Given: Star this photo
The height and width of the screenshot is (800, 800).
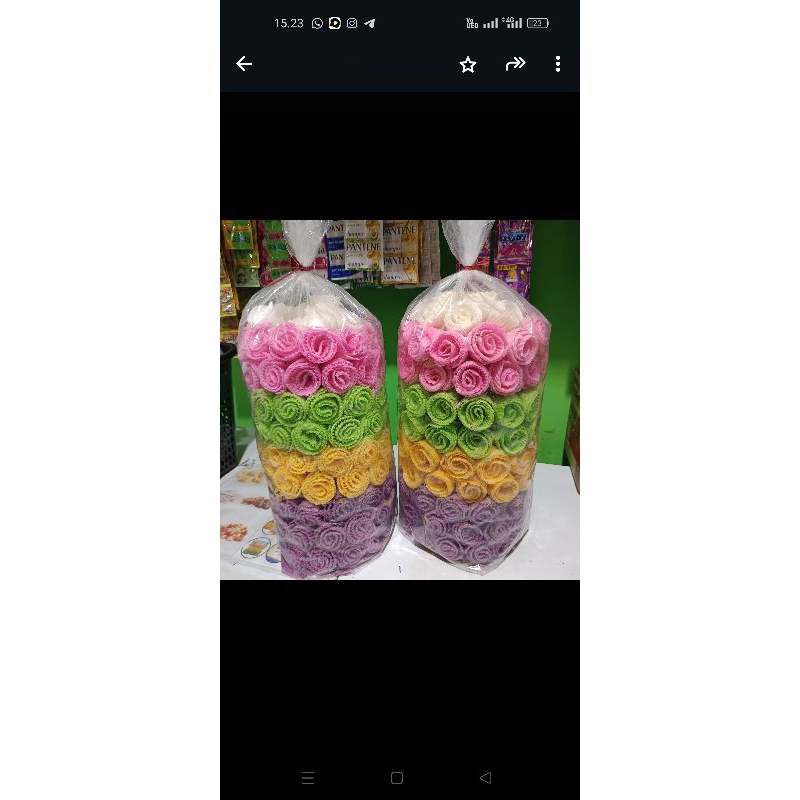Looking at the screenshot, I should coord(468,64).
